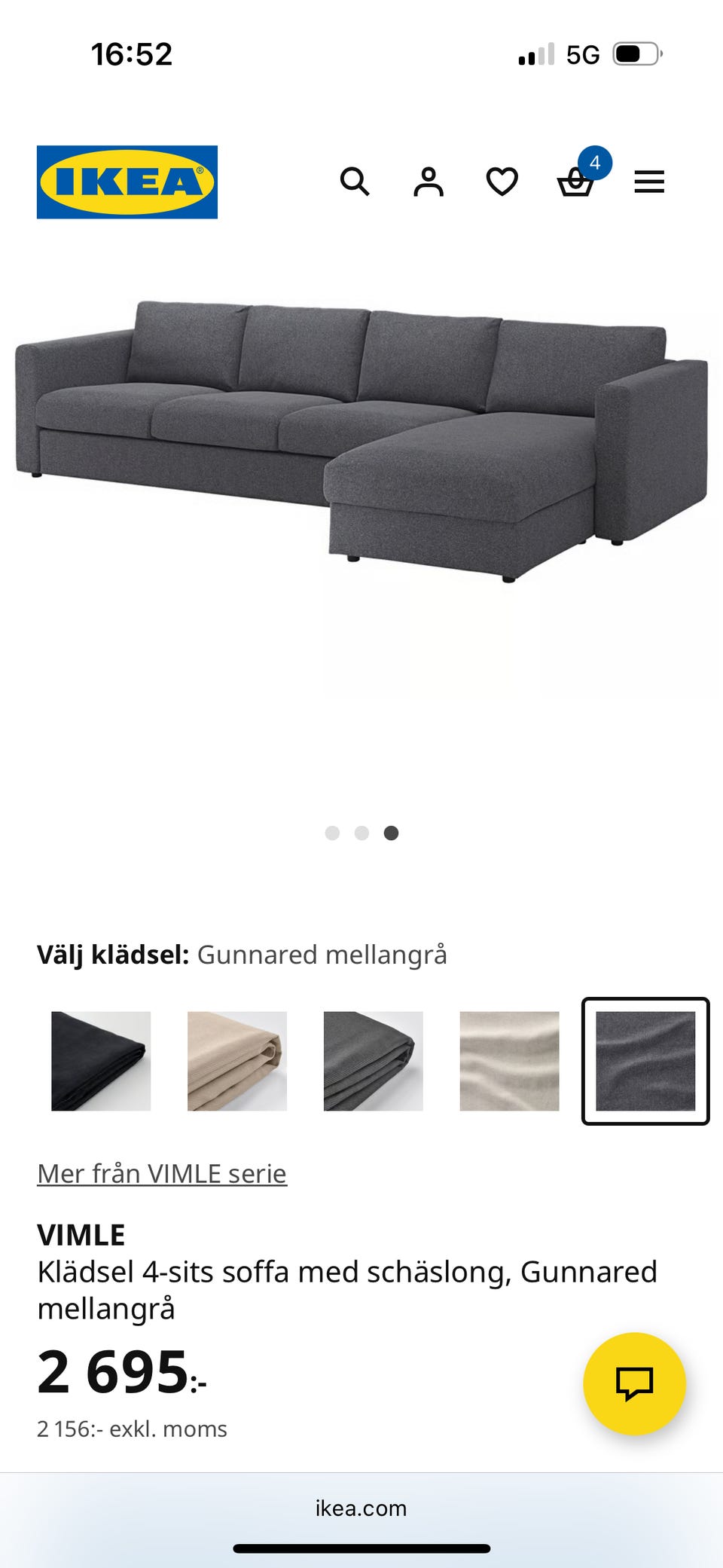
Task: Tap the cart badge showing 4 items
Action: point(596,161)
